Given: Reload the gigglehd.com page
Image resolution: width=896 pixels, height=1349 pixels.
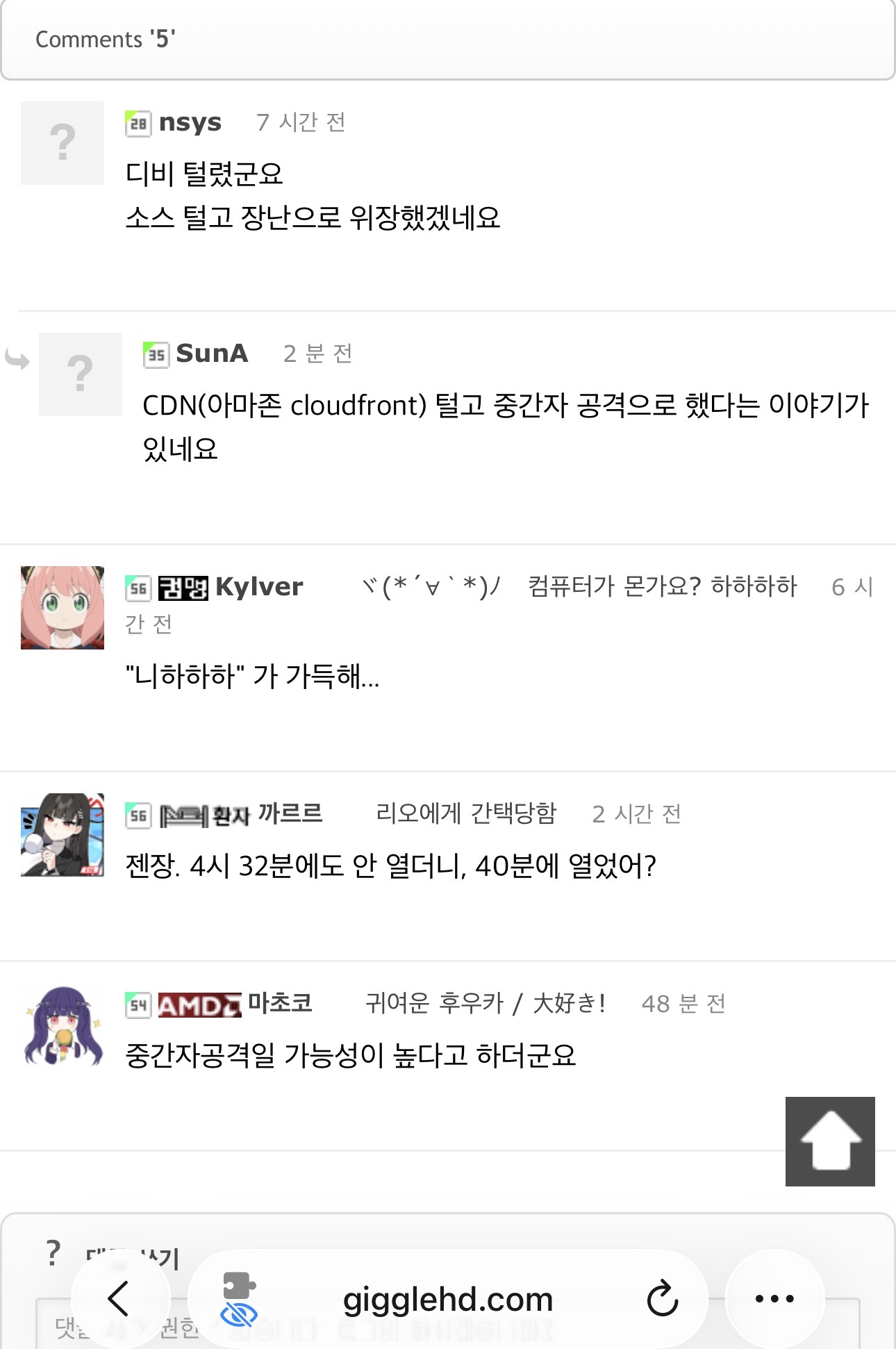Looking at the screenshot, I should pos(662,1298).
